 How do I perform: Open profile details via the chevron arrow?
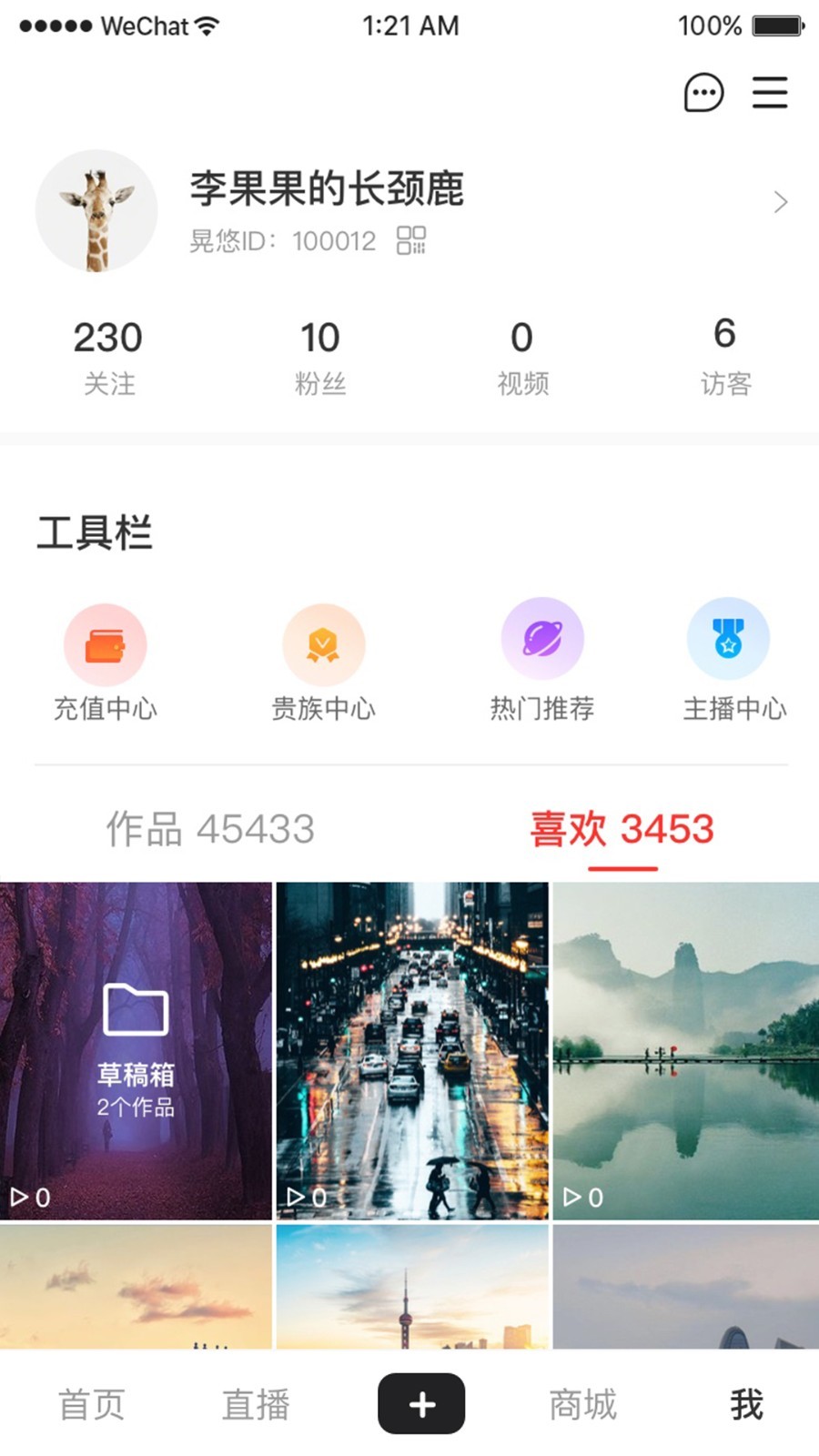coord(780,202)
